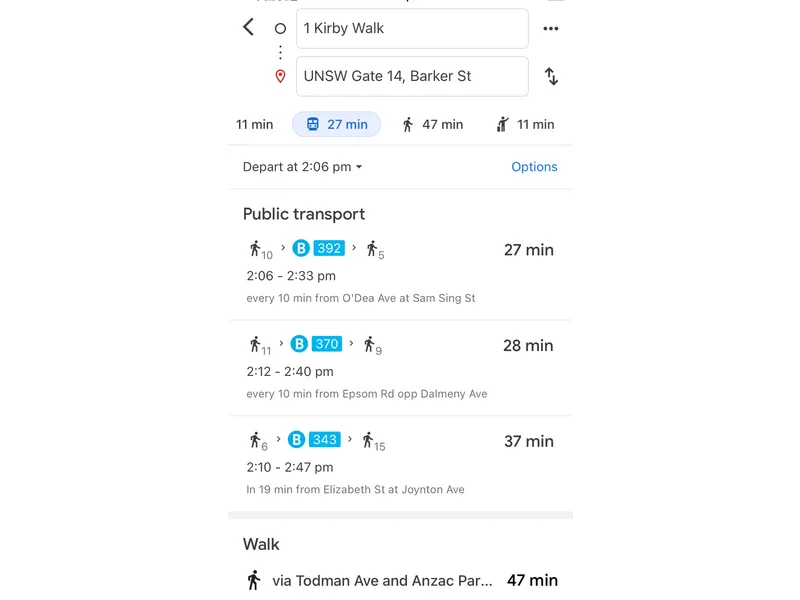The width and height of the screenshot is (800, 600).
Task: Open transit Options
Action: (534, 167)
